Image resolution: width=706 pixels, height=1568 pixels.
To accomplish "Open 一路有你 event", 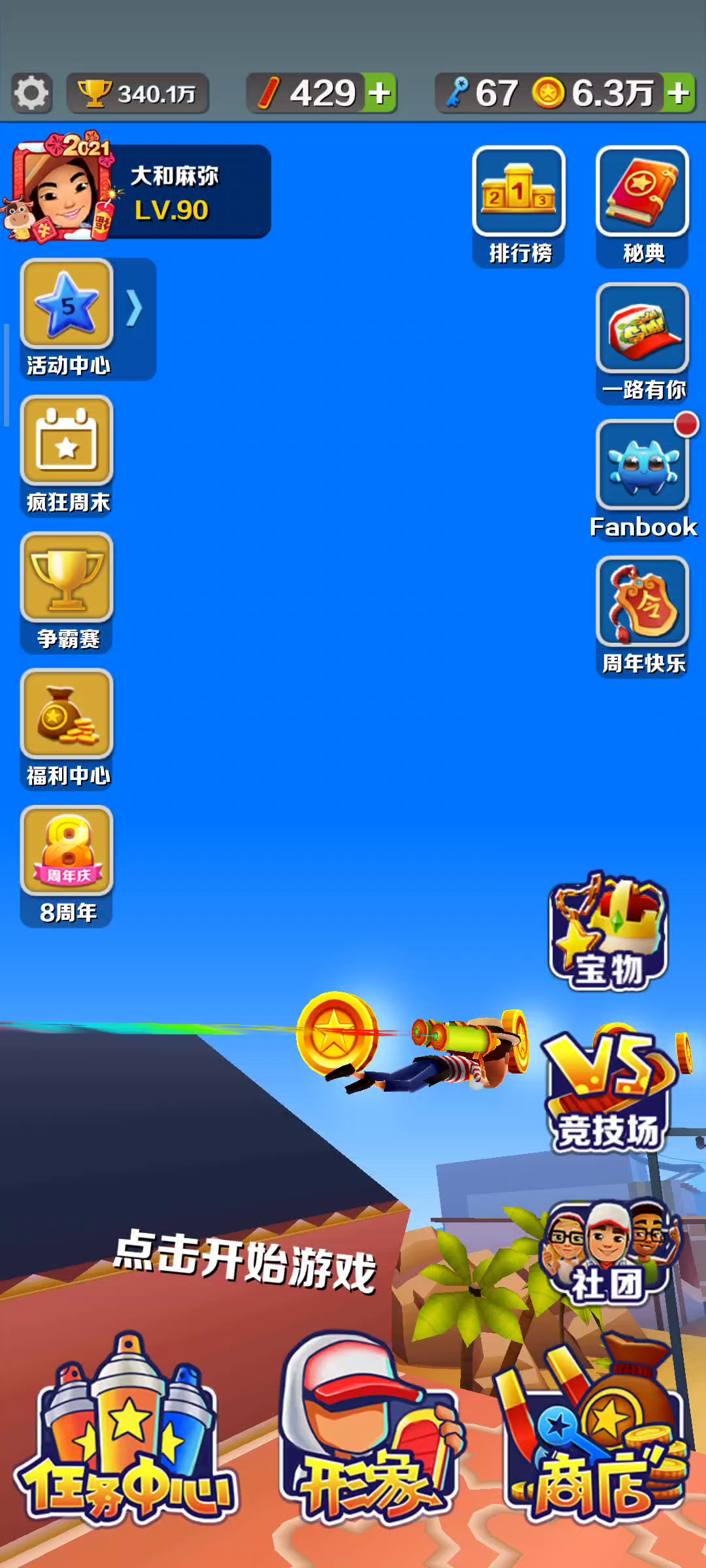I will point(643,344).
